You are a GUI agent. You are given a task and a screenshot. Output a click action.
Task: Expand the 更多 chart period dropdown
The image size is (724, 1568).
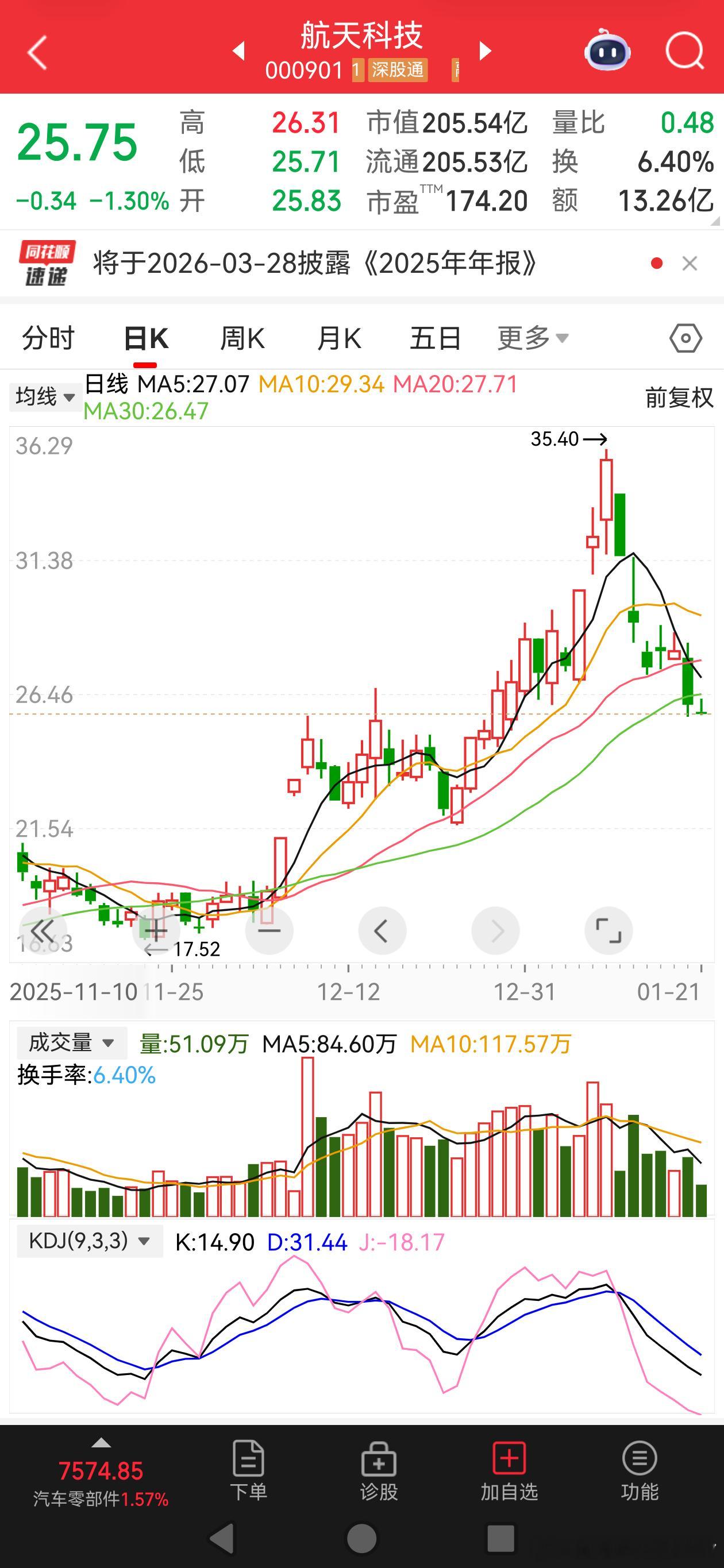532,338
